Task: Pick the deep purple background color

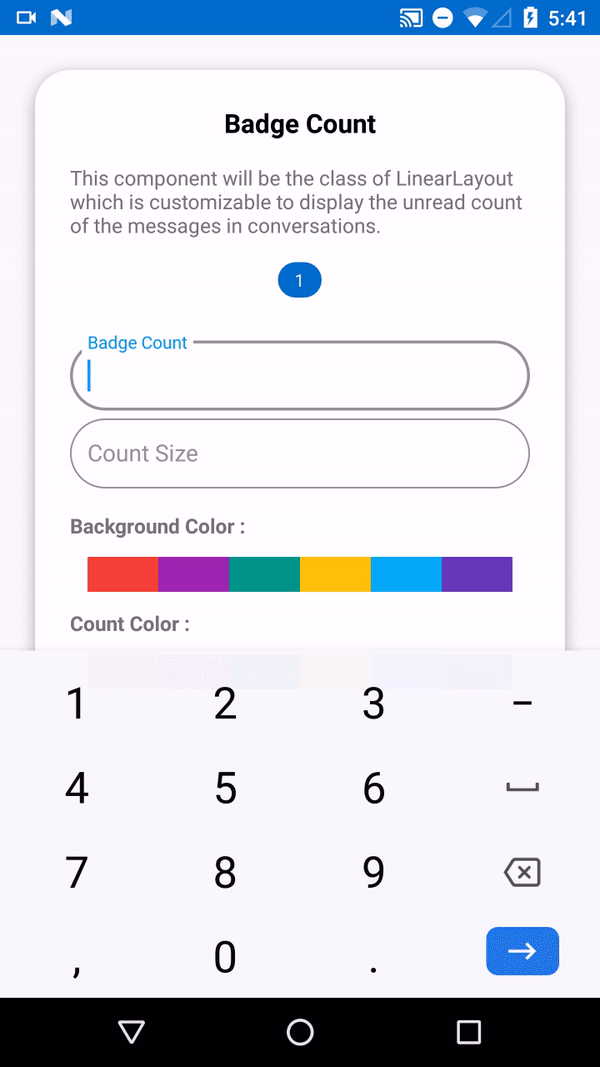Action: click(x=477, y=574)
